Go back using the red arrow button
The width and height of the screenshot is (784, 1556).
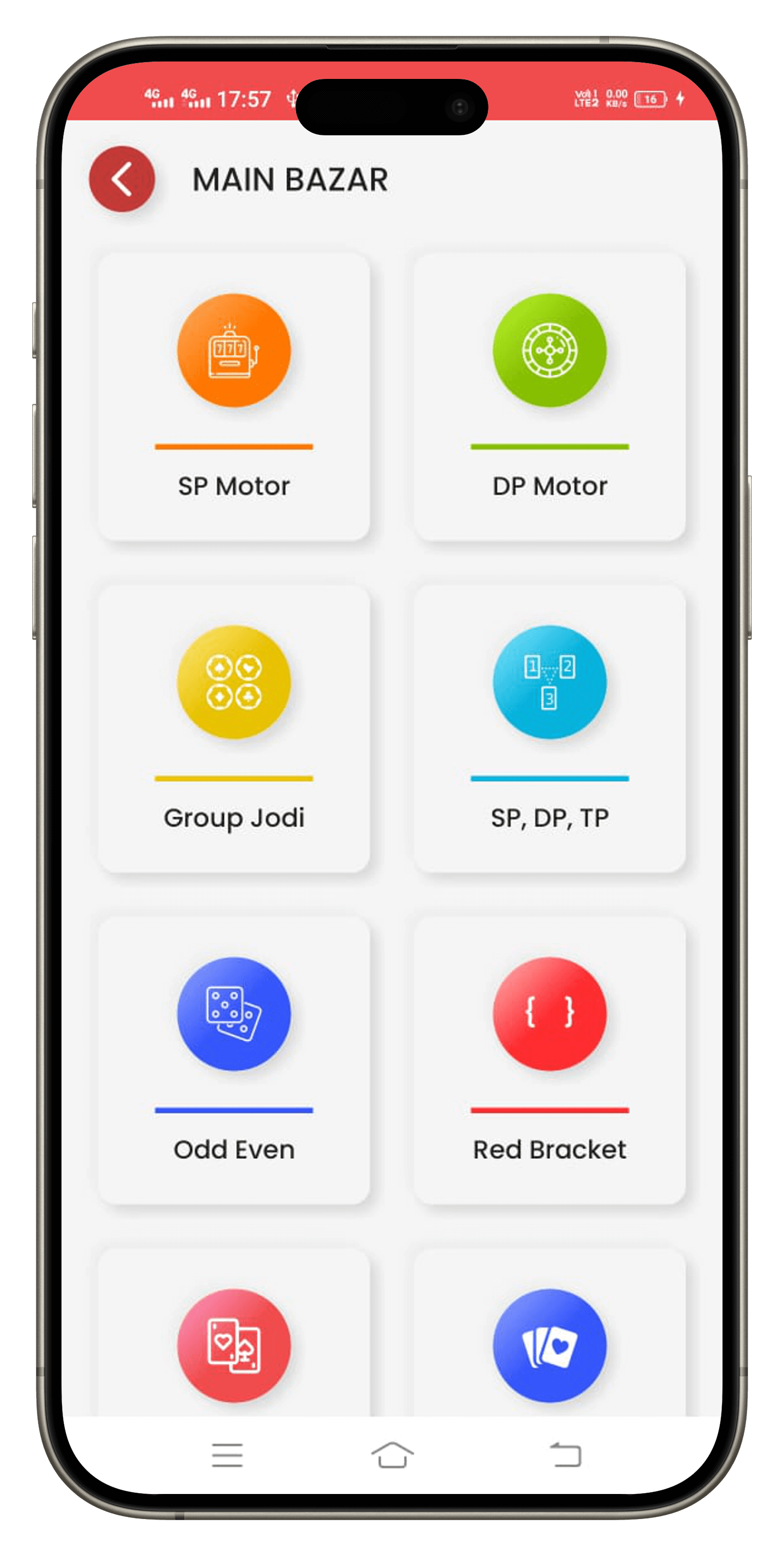tap(122, 179)
